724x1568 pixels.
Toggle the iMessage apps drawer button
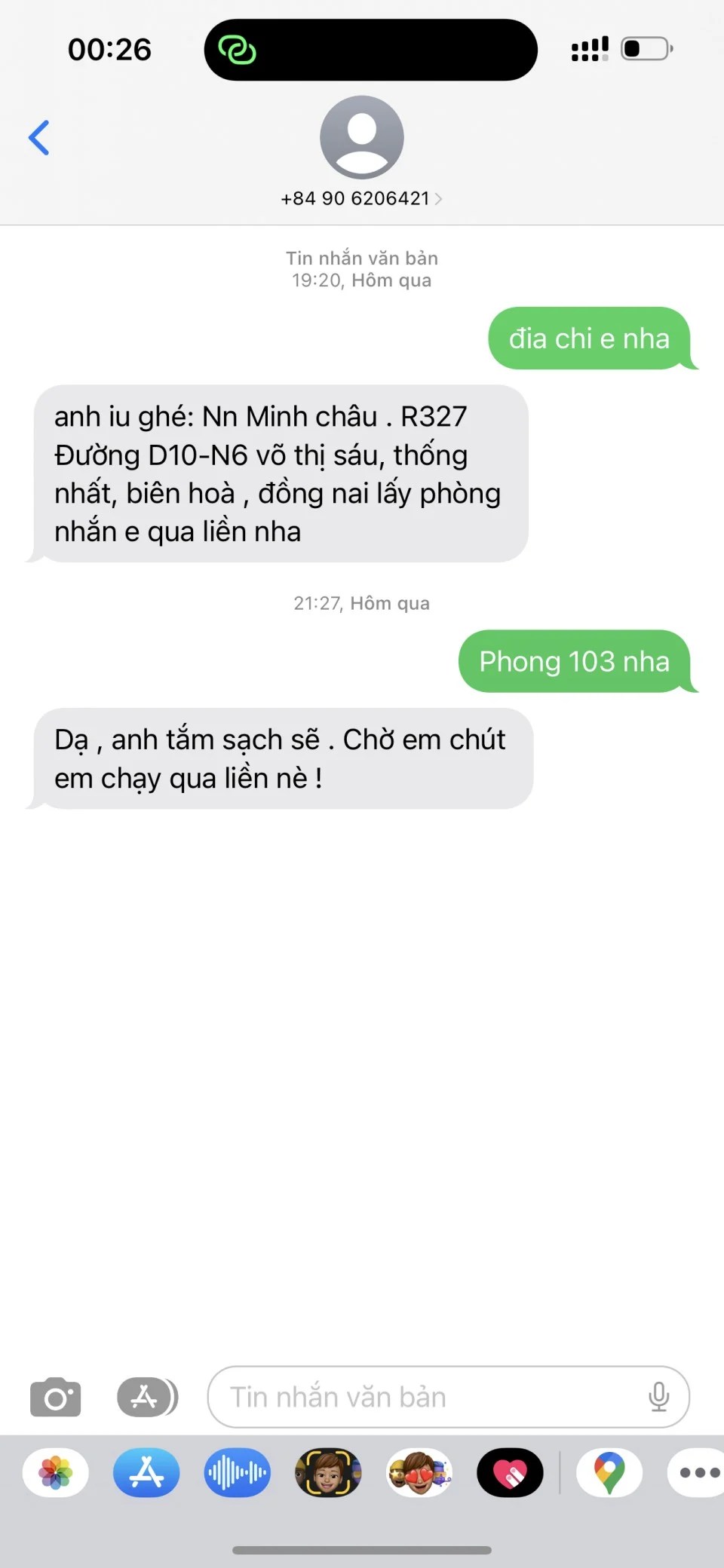(147, 1397)
